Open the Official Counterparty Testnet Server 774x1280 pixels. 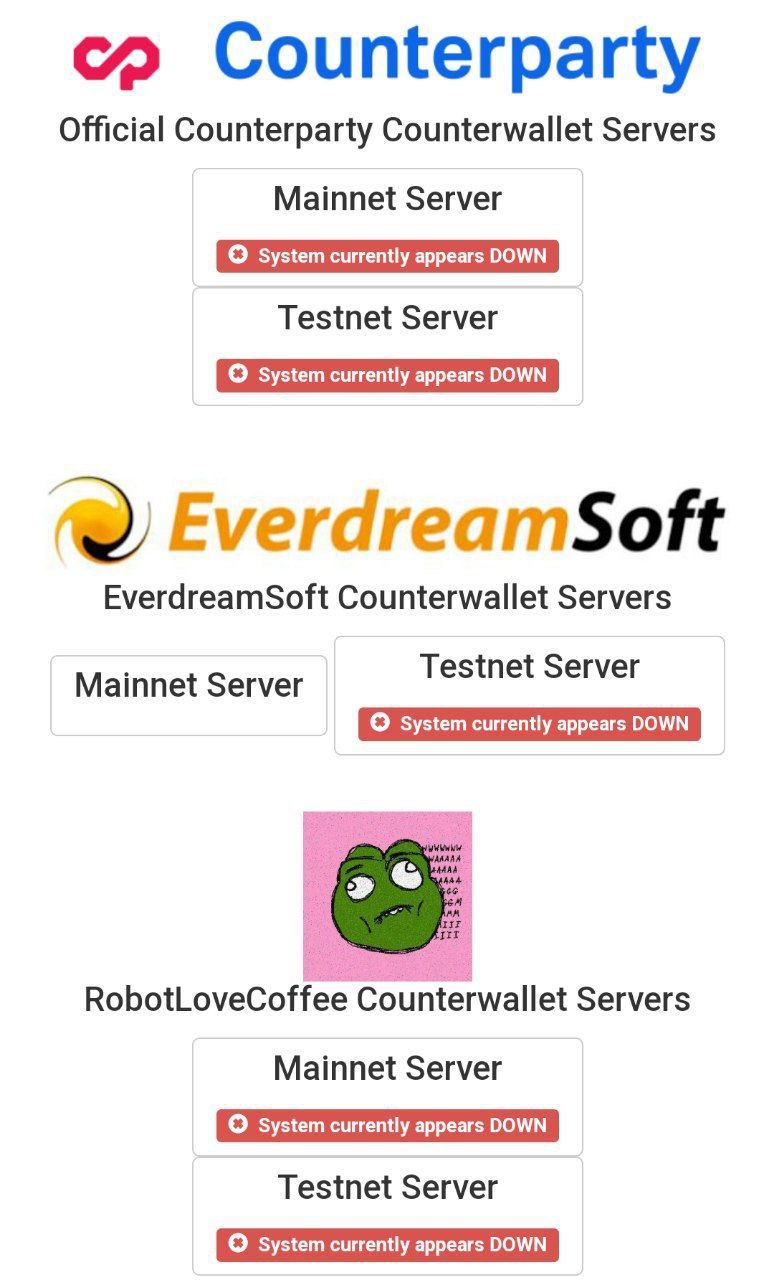[x=387, y=347]
